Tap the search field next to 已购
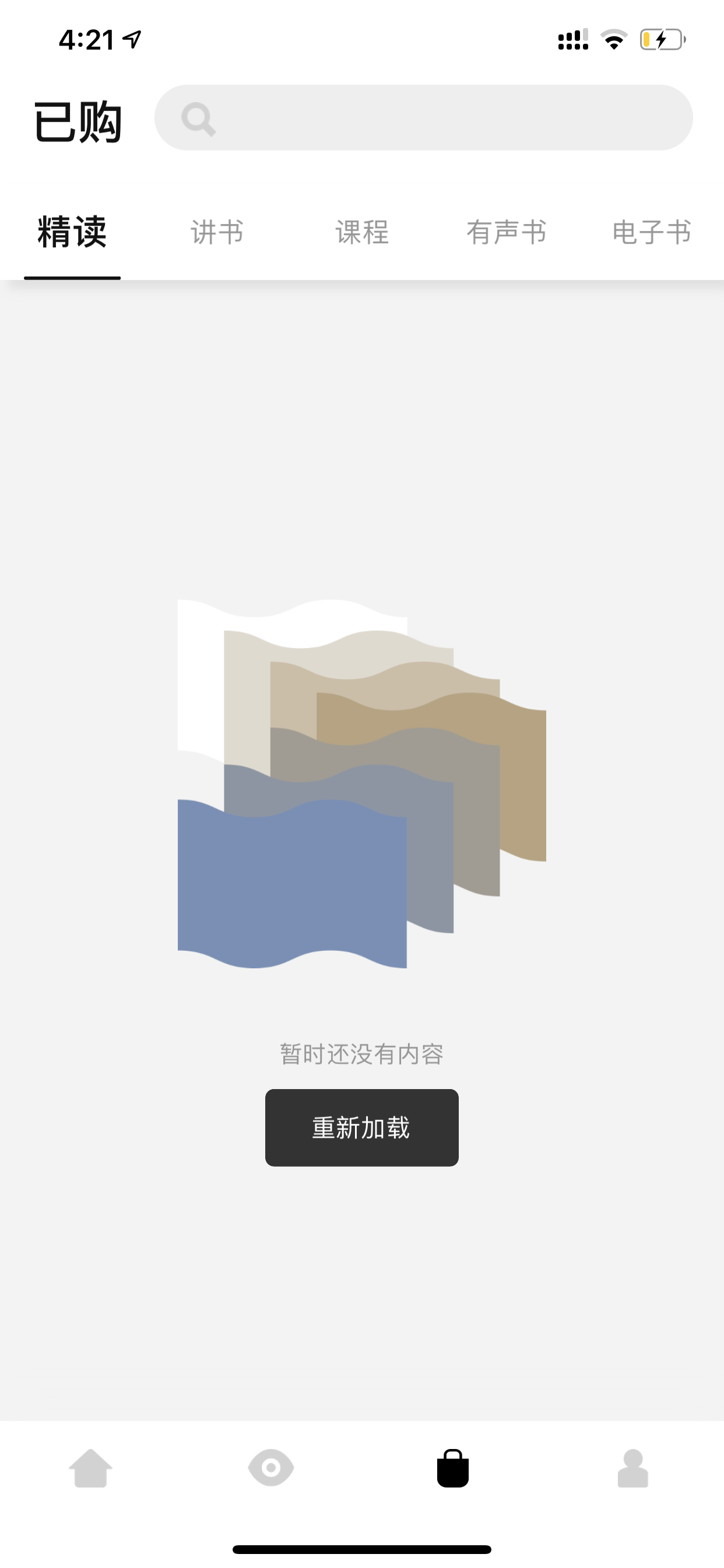The width and height of the screenshot is (724, 1568). (x=423, y=117)
